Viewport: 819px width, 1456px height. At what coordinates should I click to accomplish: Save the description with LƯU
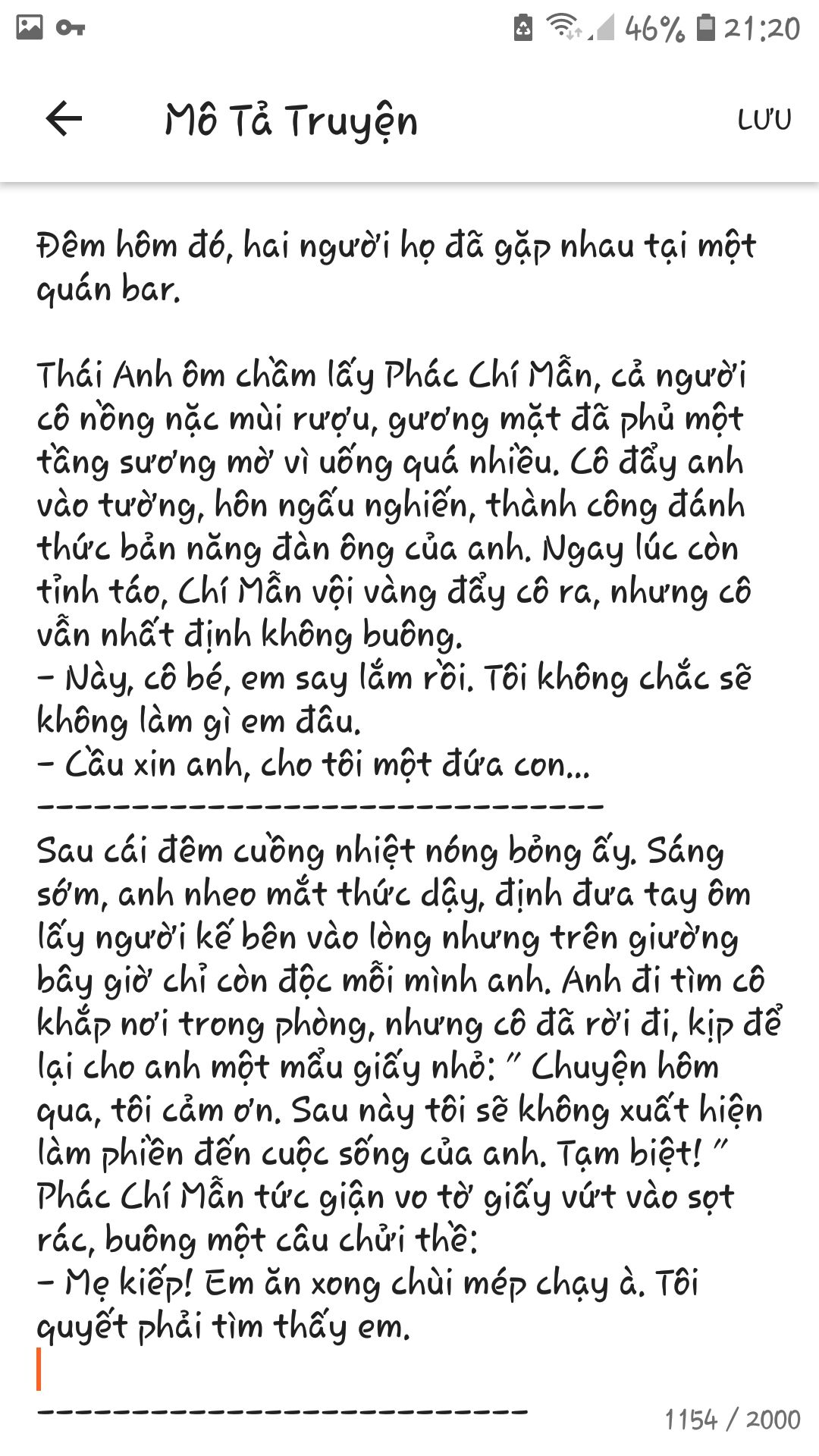pyautogui.click(x=764, y=120)
